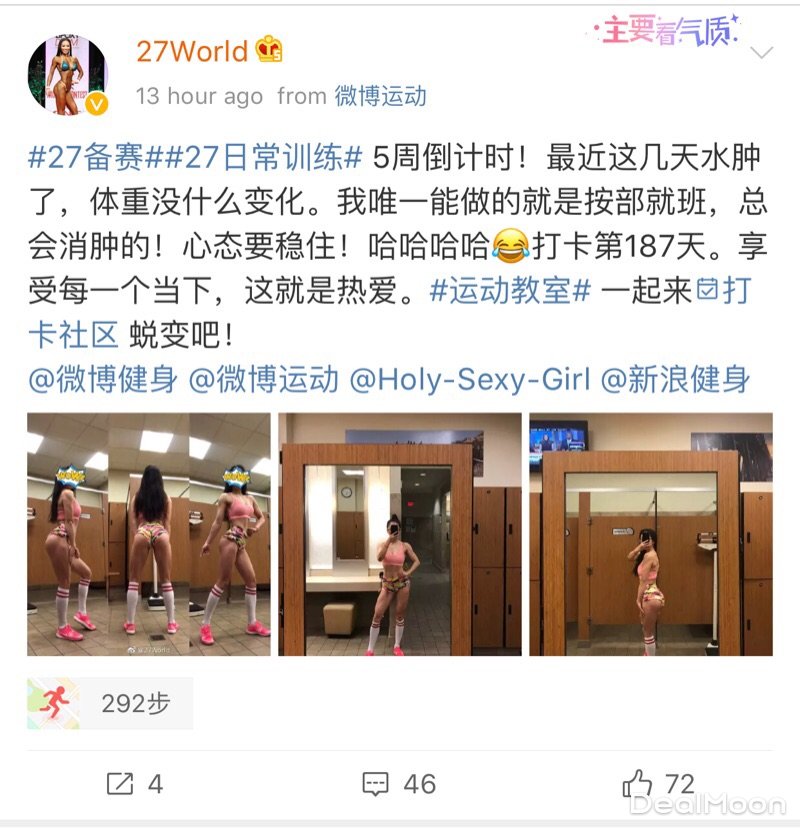Open the #运动教室# hashtag
800x828 pixels.
[512, 291]
